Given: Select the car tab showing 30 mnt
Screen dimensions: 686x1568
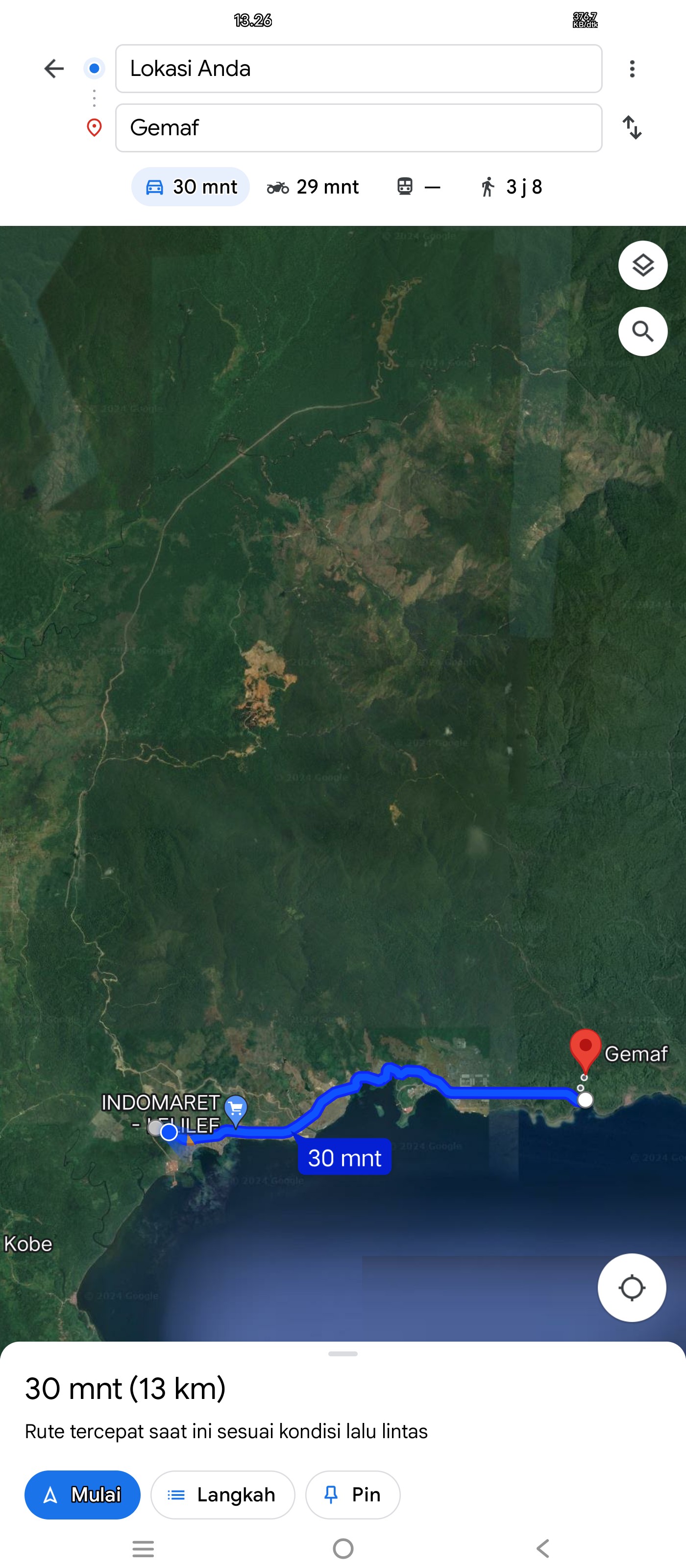Looking at the screenshot, I should coord(191,187).
